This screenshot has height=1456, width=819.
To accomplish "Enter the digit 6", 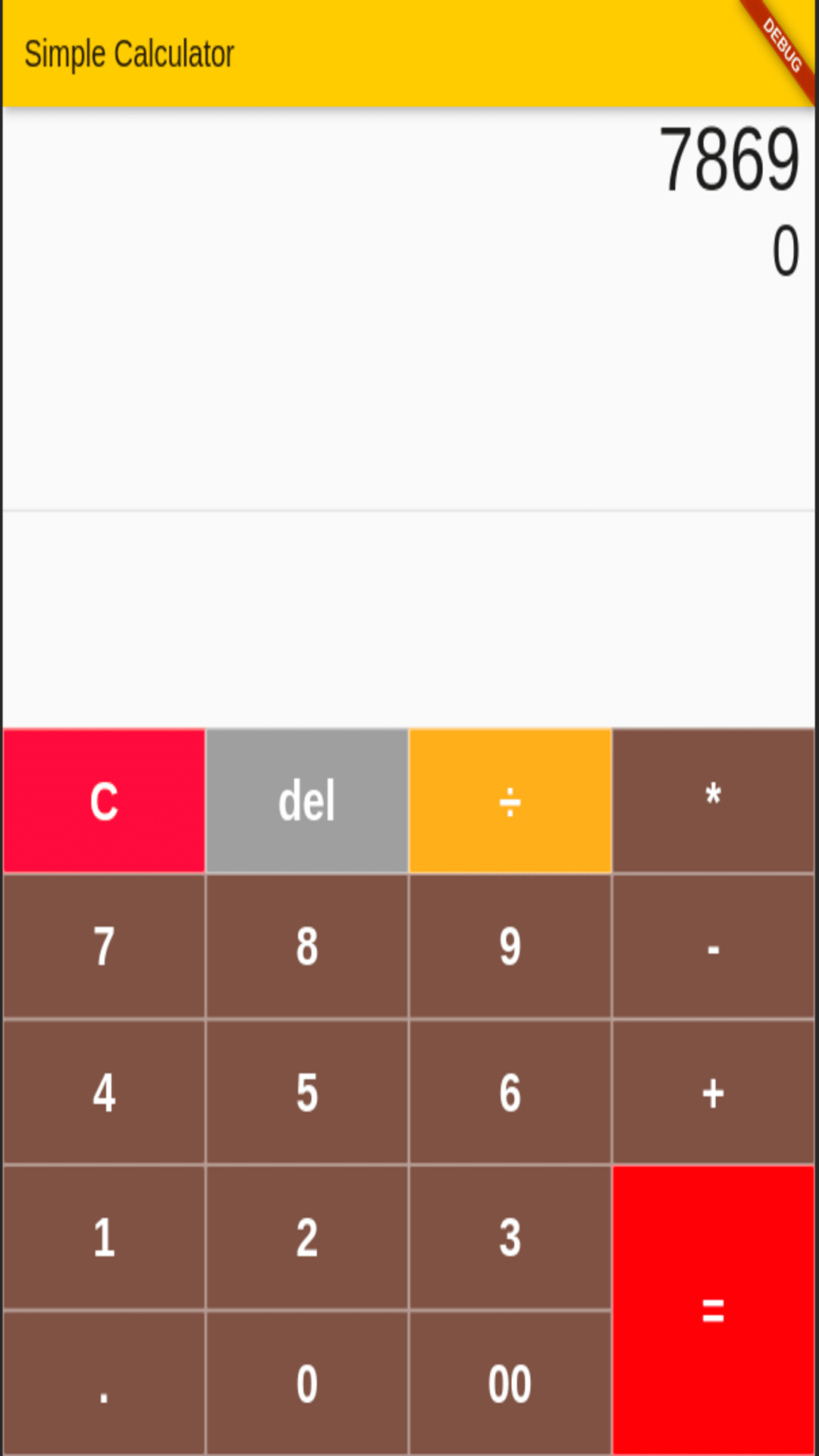I will coord(510,1092).
